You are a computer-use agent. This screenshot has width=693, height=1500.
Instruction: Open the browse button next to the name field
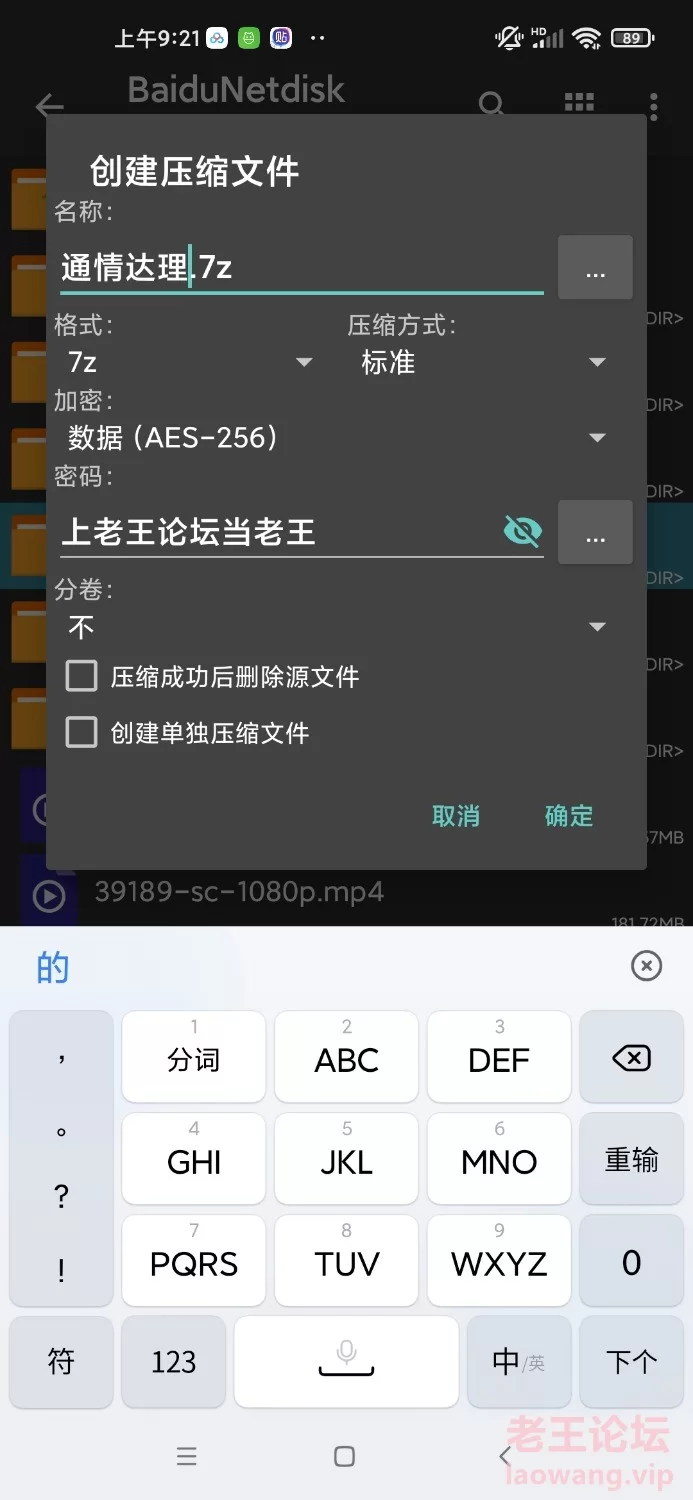click(595, 268)
